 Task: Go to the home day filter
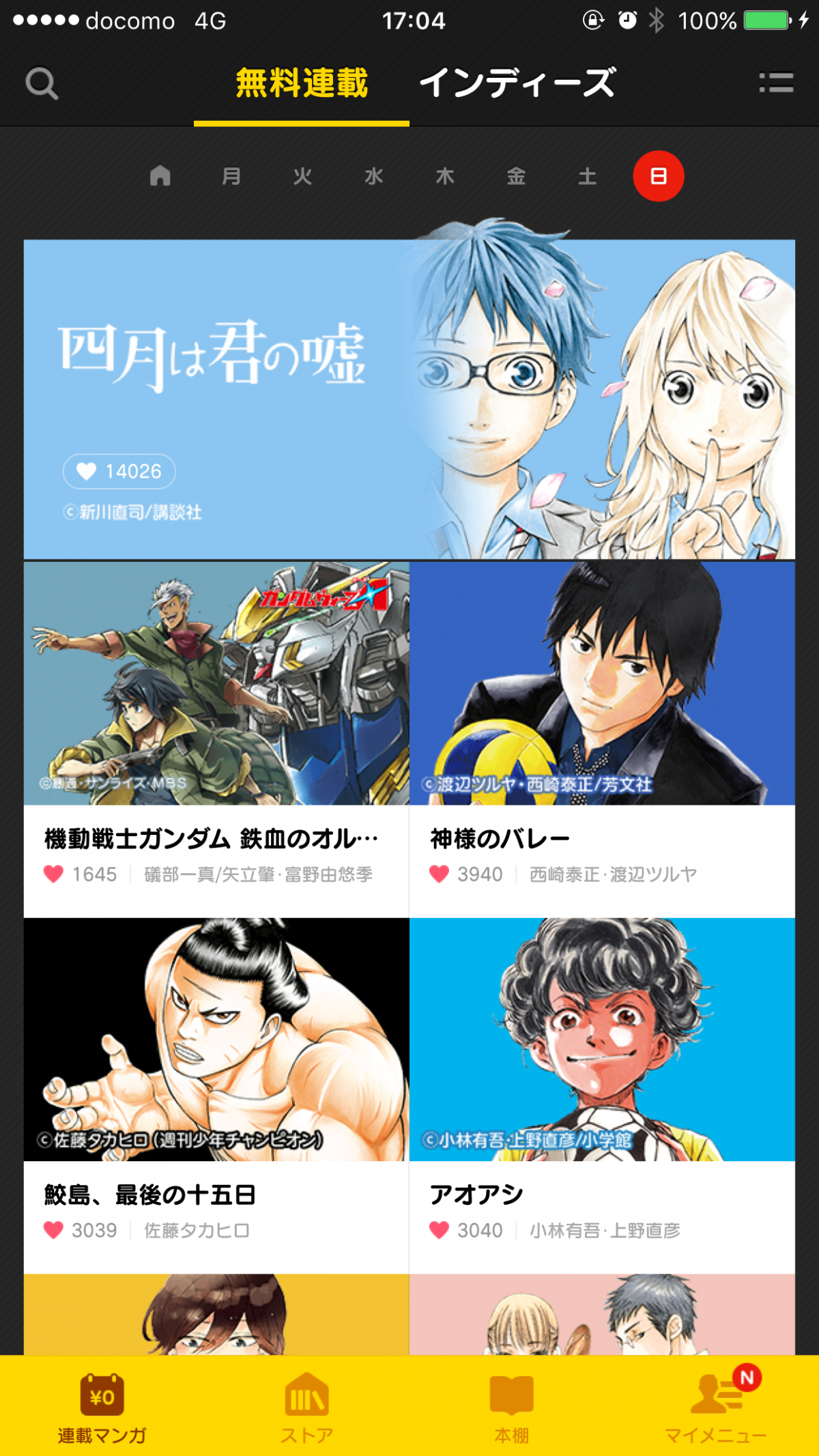tap(160, 176)
